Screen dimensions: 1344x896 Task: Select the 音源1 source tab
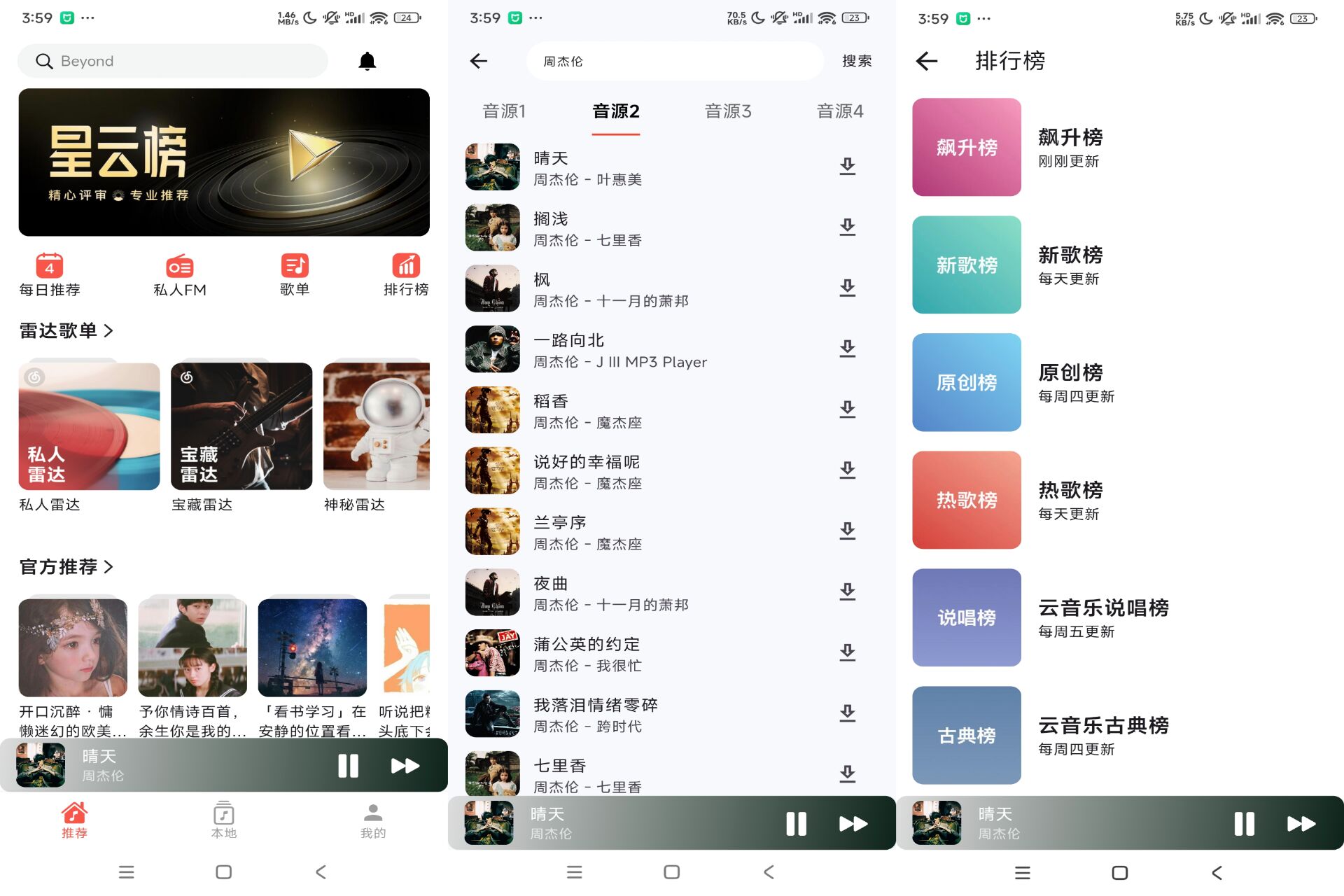point(504,111)
